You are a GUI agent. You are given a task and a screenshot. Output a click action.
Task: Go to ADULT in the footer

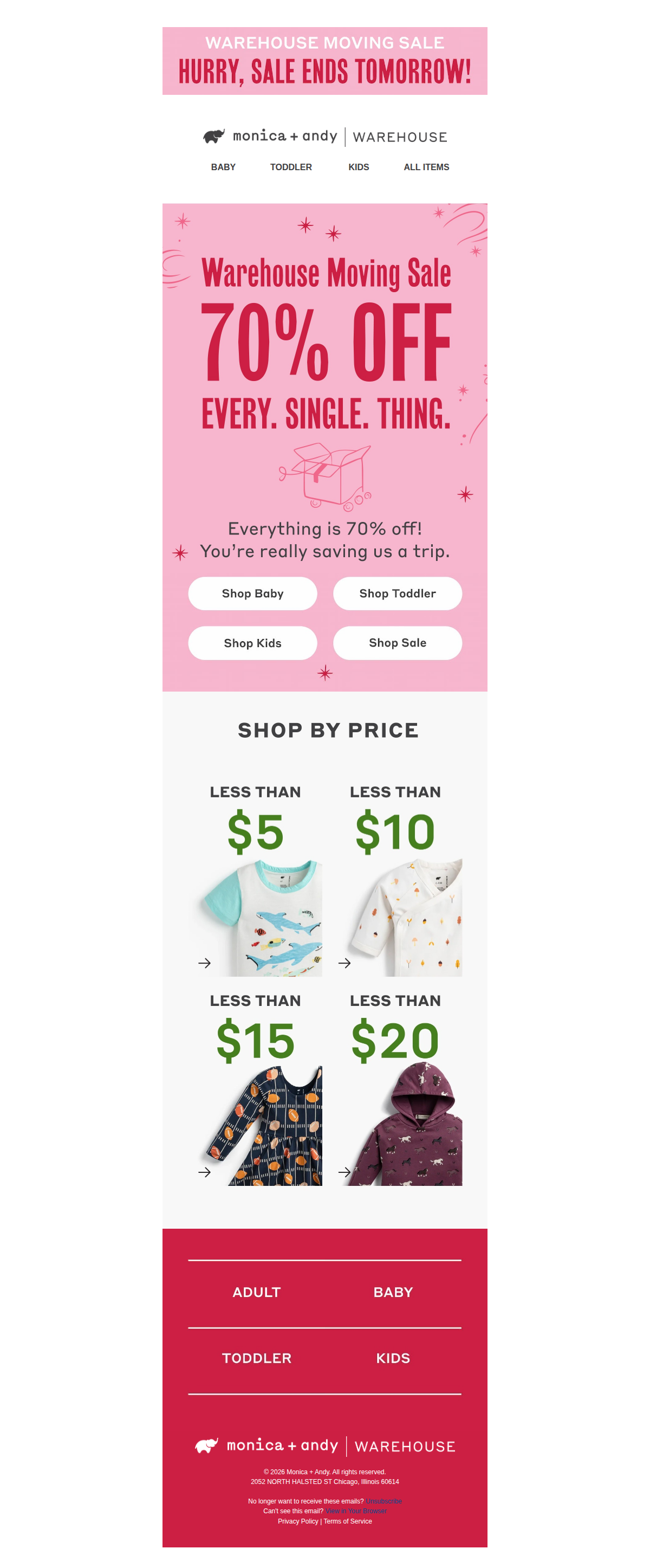[257, 1292]
